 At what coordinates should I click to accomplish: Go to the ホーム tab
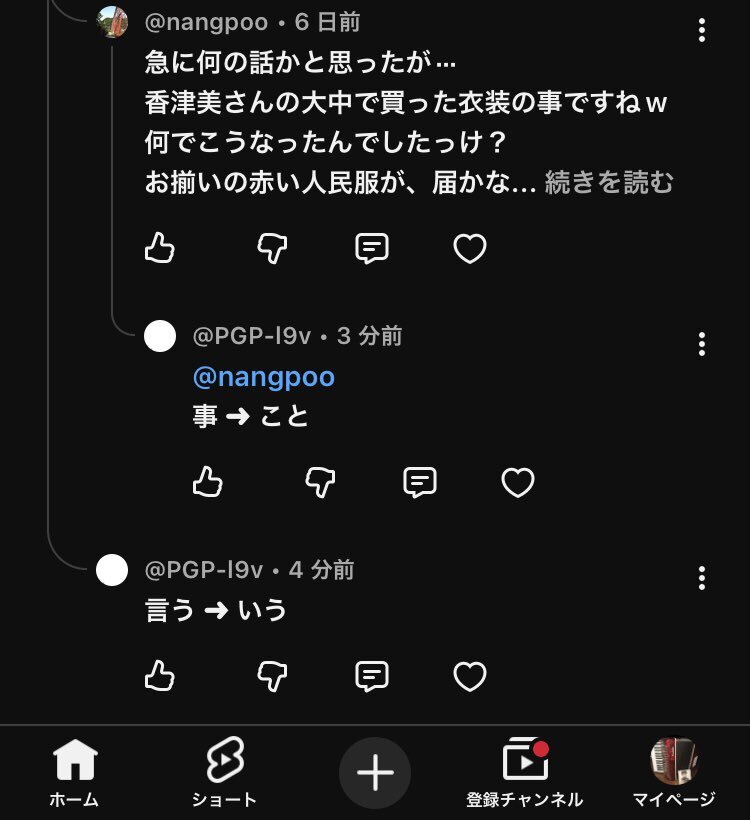pos(75,773)
